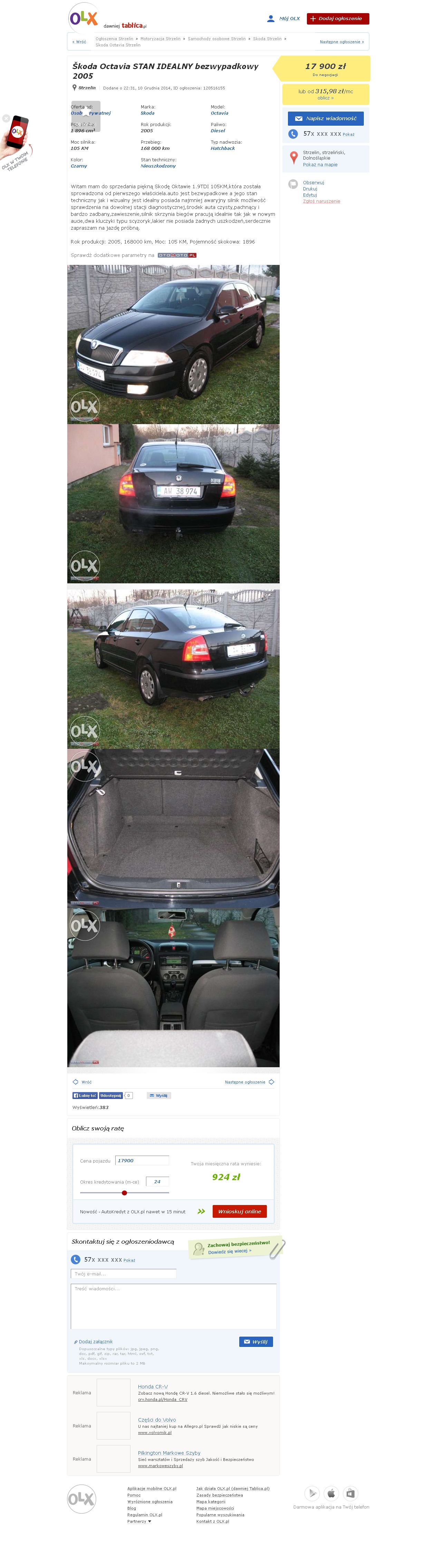Tap Dodaj załącznik link
The image size is (436, 1568).
coord(96,1341)
